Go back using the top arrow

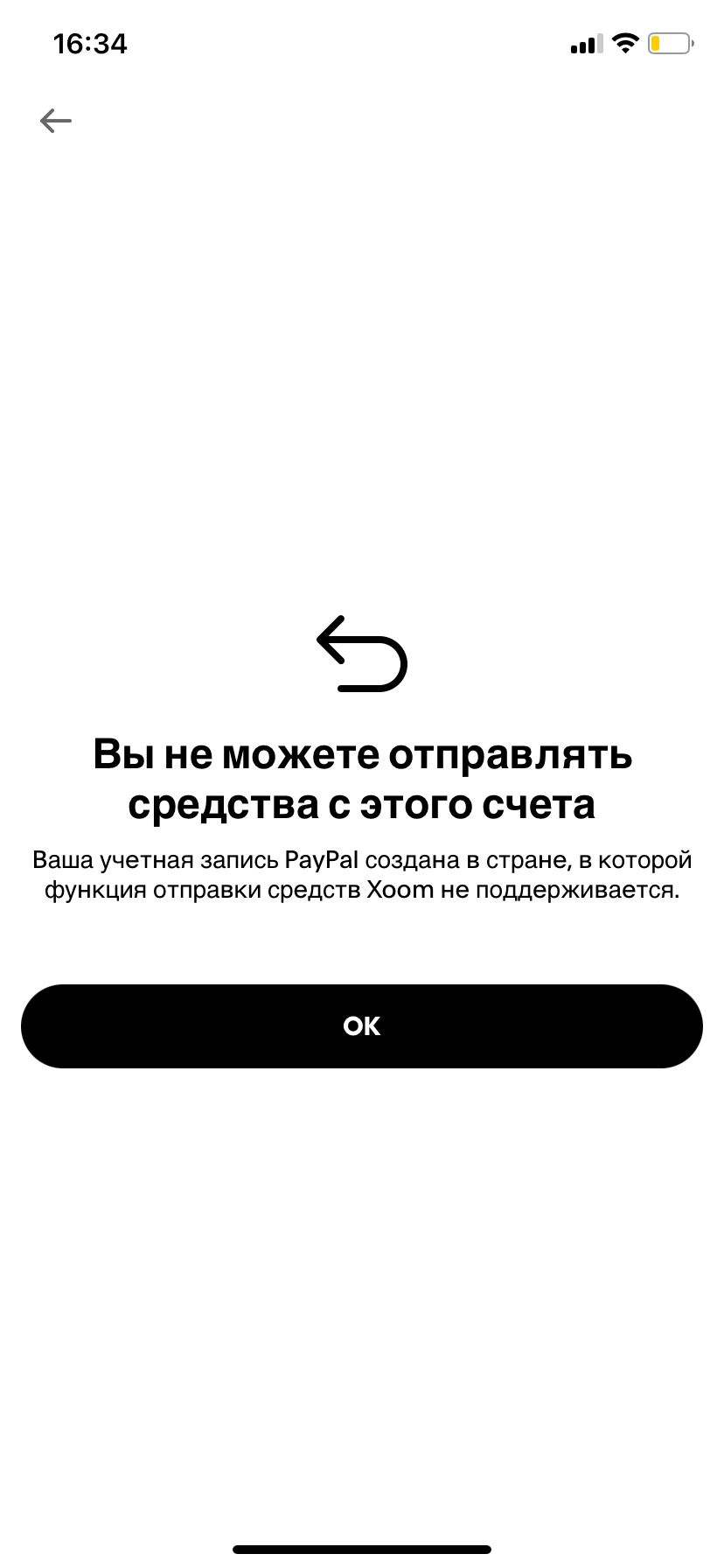click(55, 121)
